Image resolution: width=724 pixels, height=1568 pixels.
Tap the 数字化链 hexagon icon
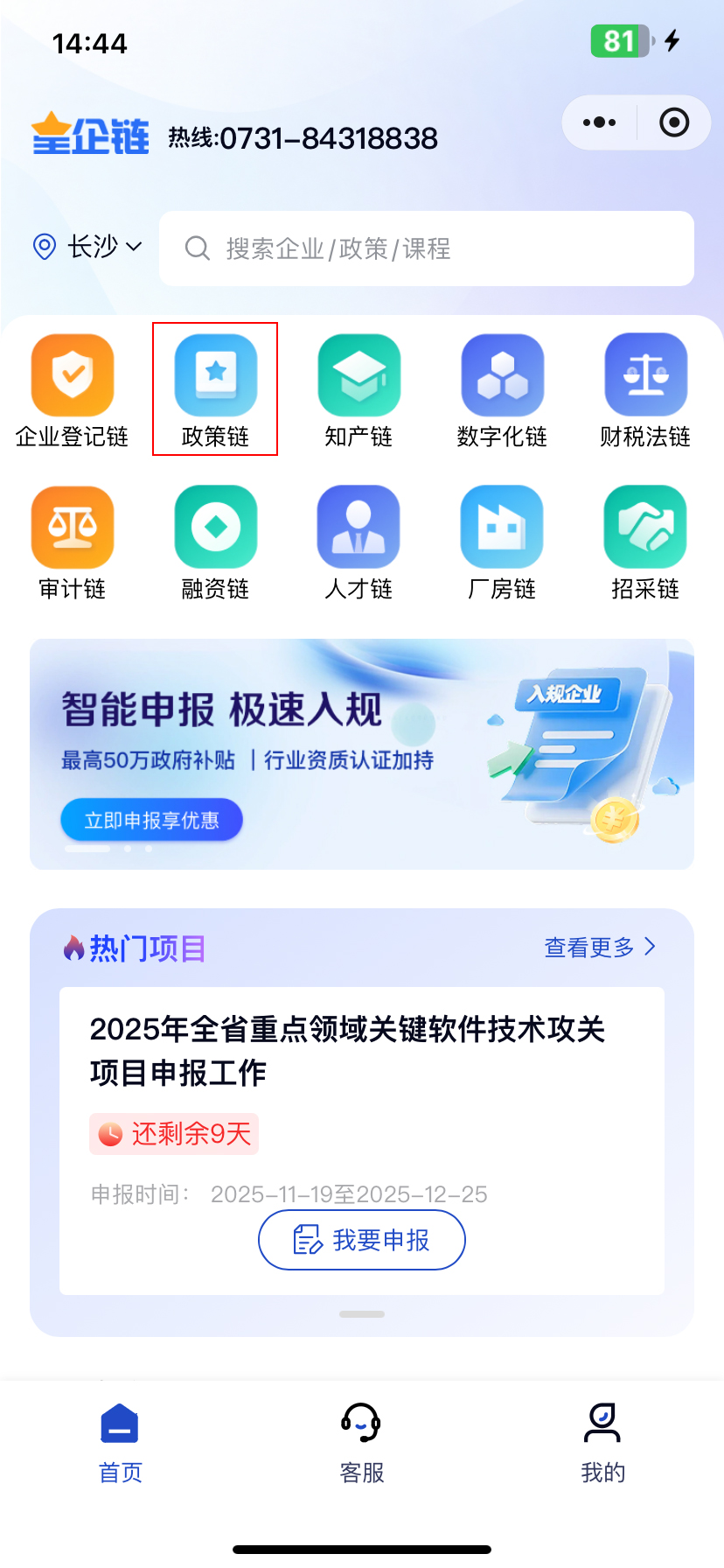[502, 374]
